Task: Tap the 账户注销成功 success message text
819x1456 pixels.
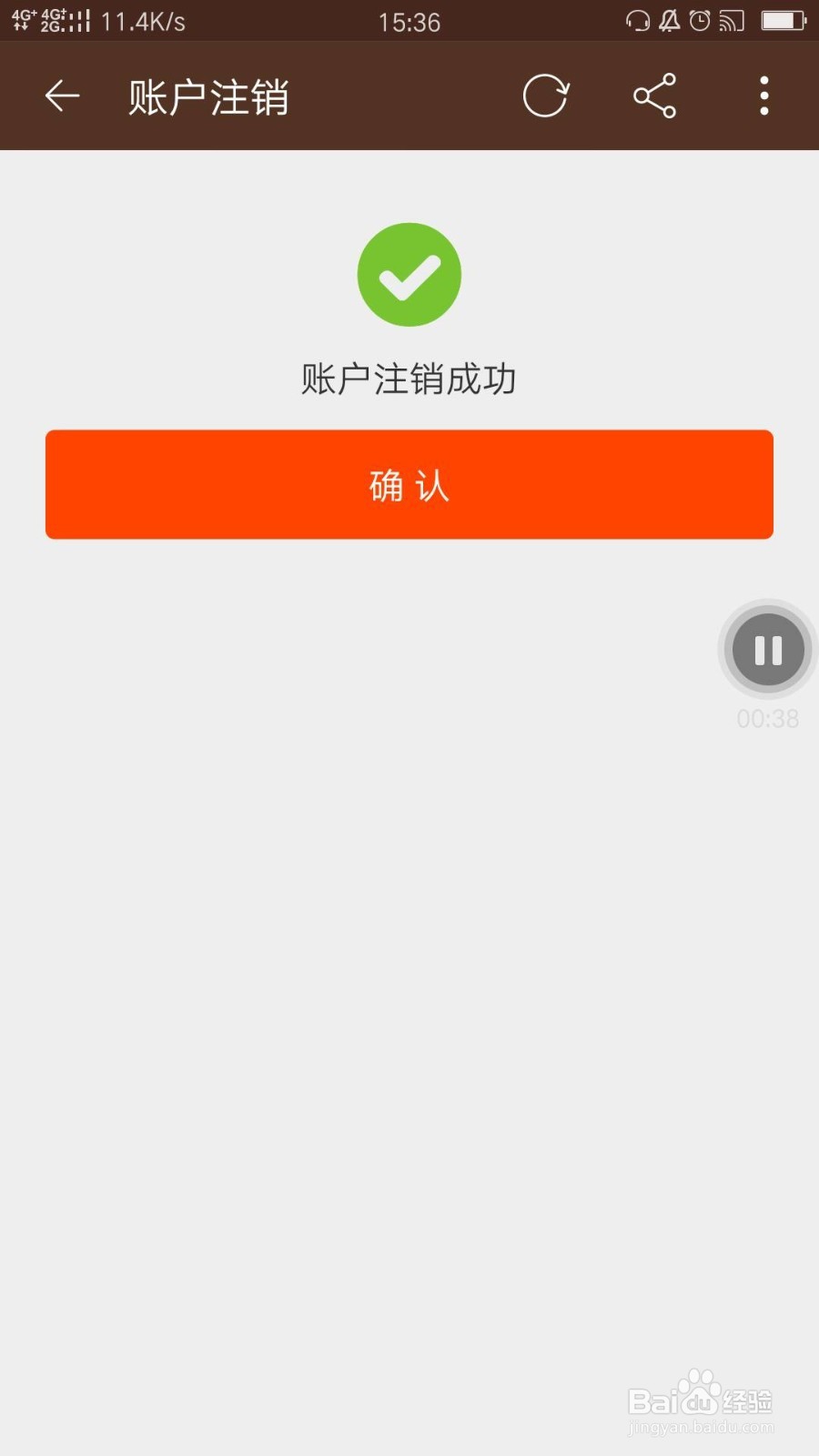Action: tap(408, 379)
